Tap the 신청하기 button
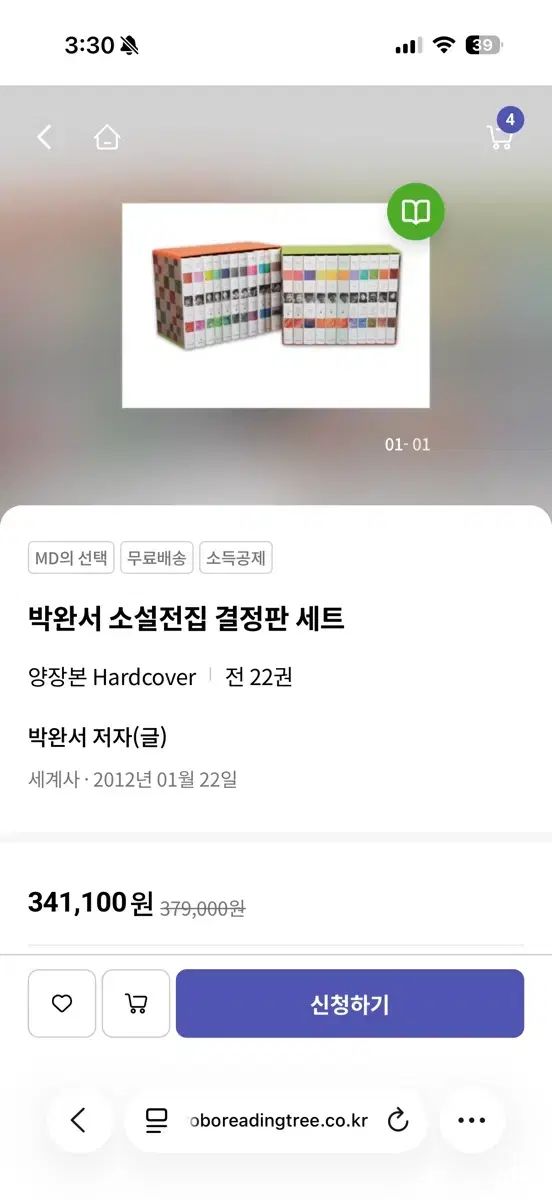This screenshot has height=1200, width=552. coord(350,1003)
